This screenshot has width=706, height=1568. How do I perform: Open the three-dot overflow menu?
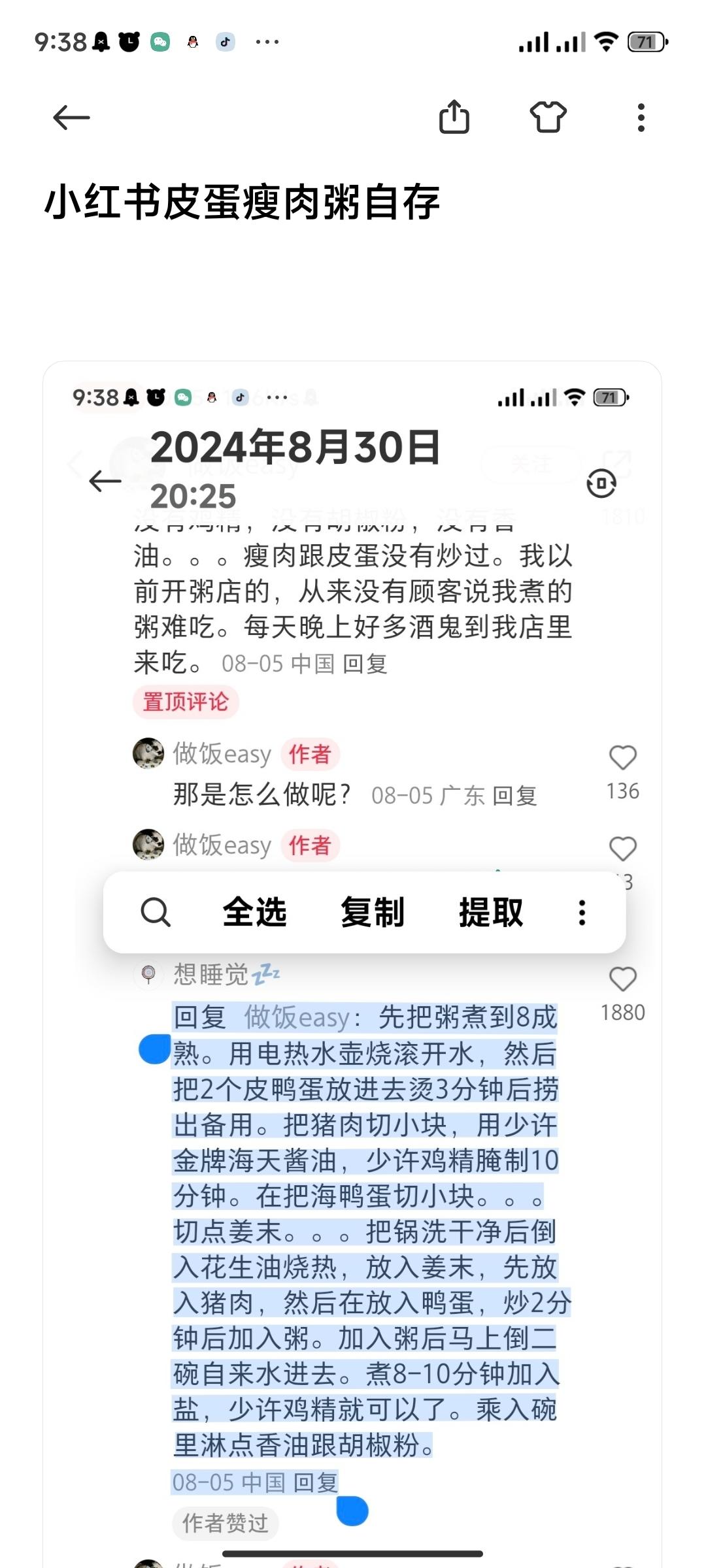[641, 118]
